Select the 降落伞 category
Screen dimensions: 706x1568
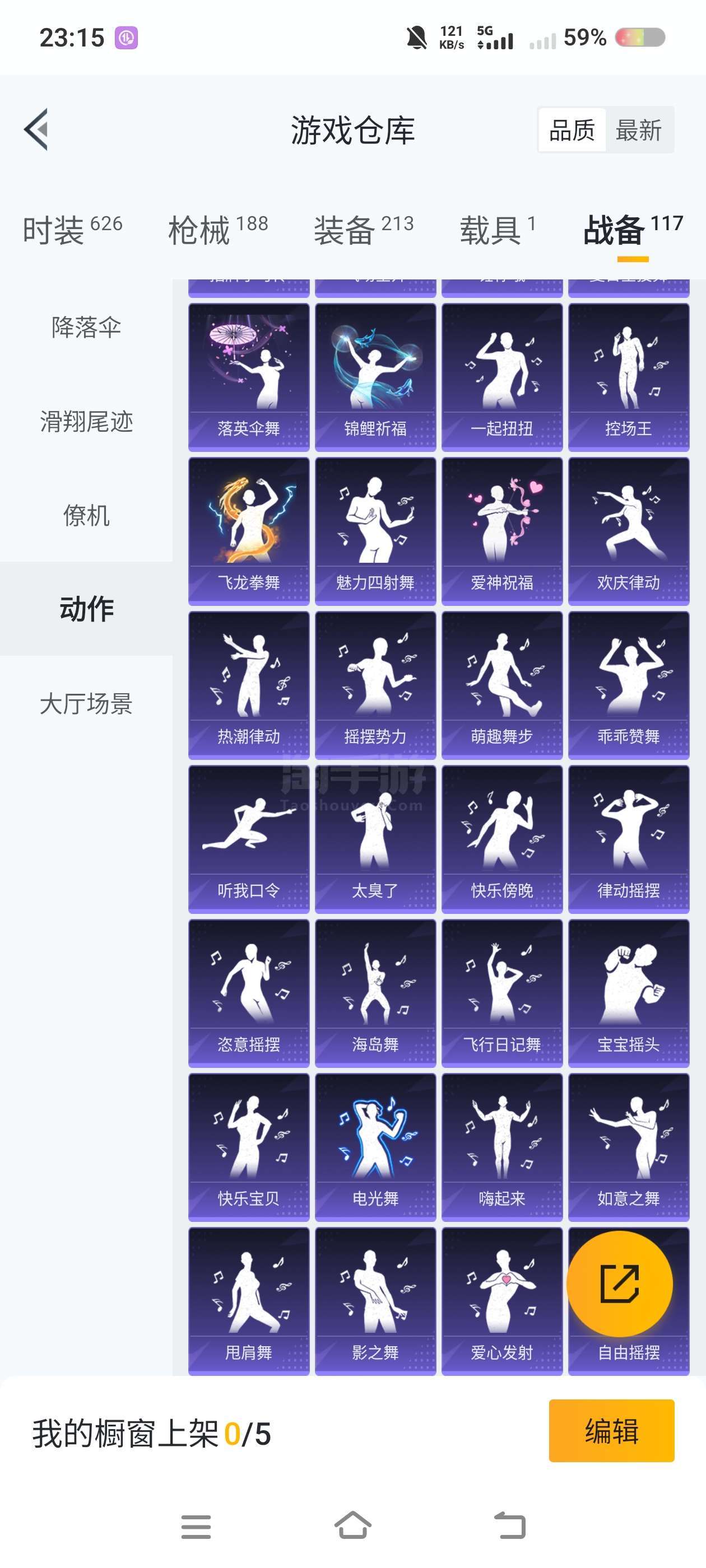[86, 327]
